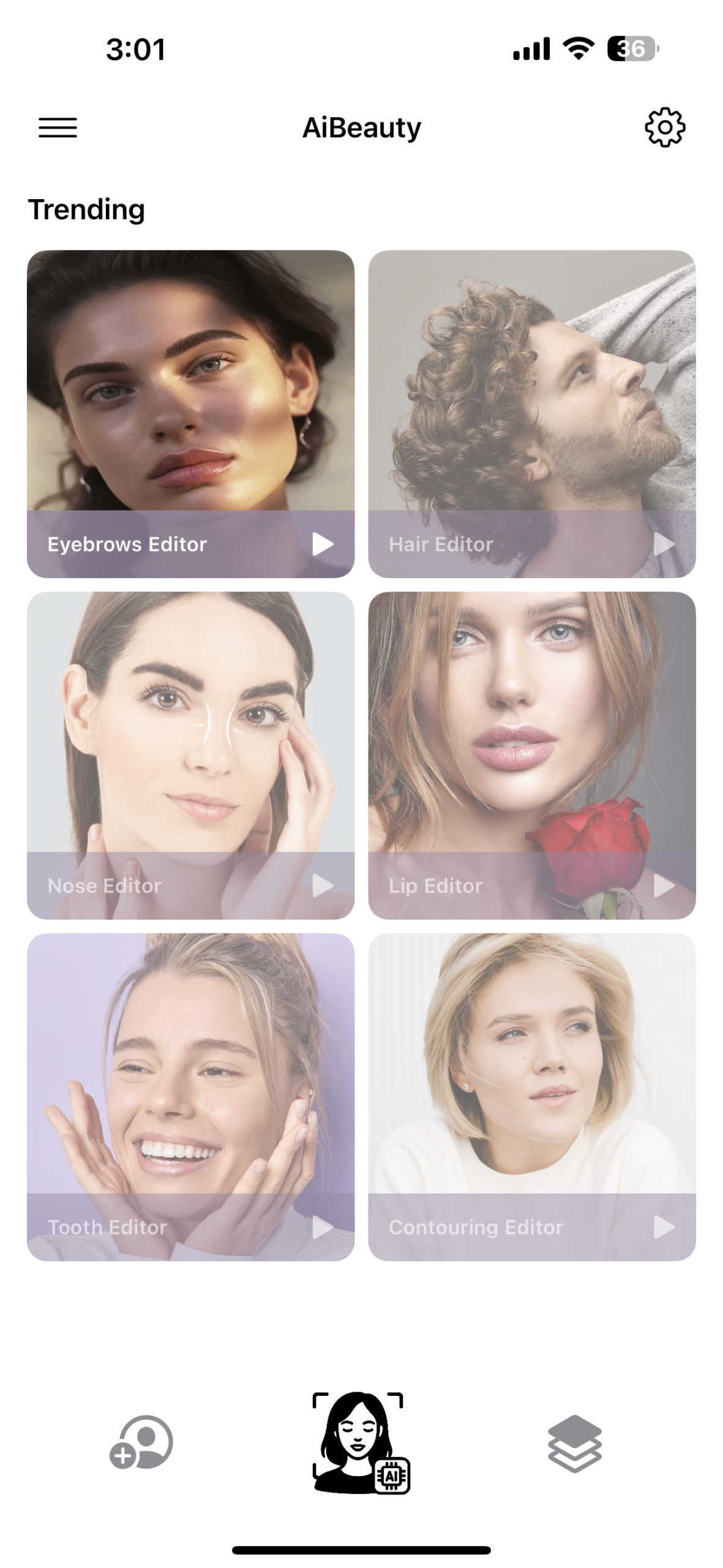This screenshot has width=723, height=1568.
Task: Select the Nose Editor card
Action: pos(190,755)
